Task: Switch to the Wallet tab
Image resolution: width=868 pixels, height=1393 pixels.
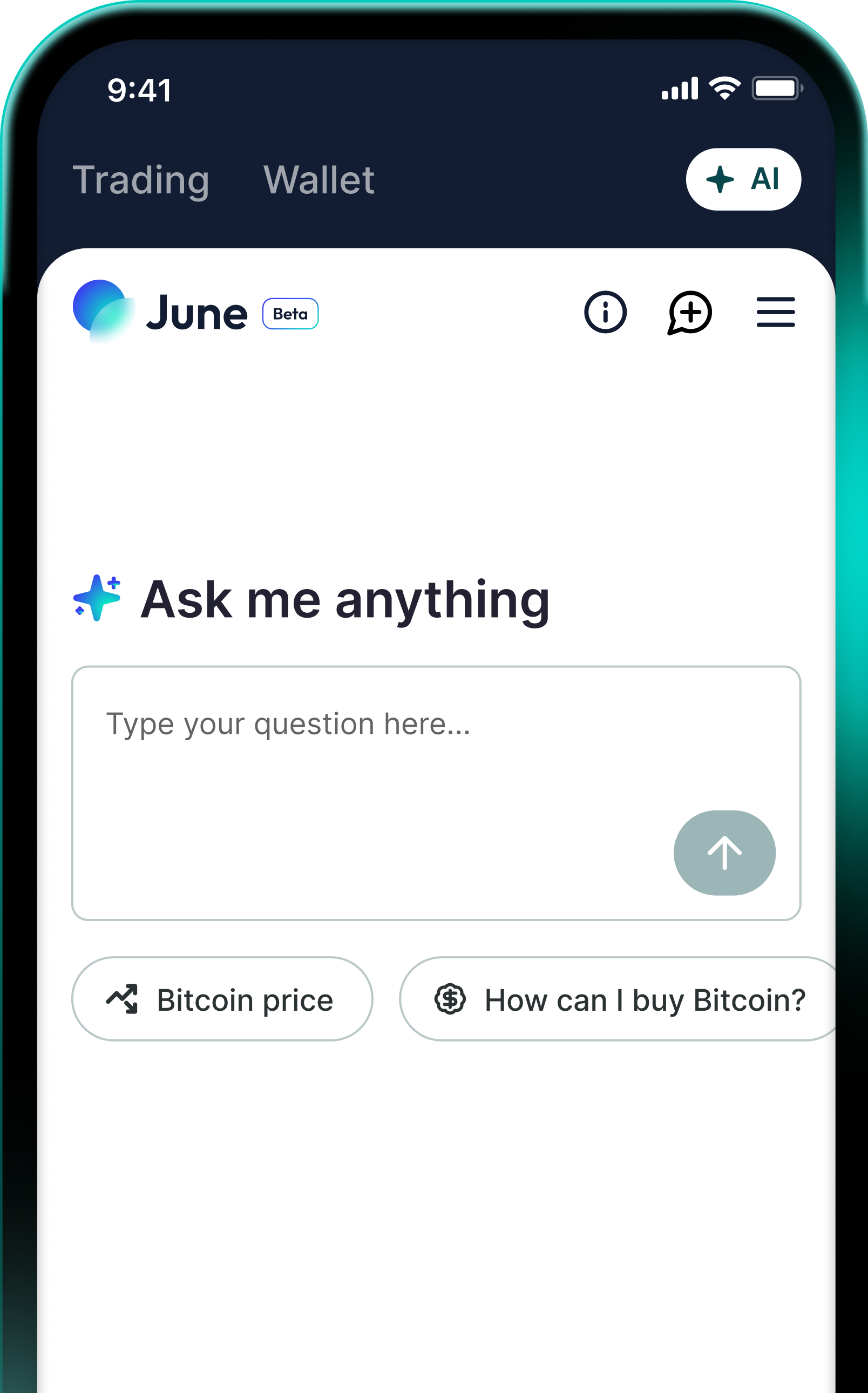Action: pos(320,179)
